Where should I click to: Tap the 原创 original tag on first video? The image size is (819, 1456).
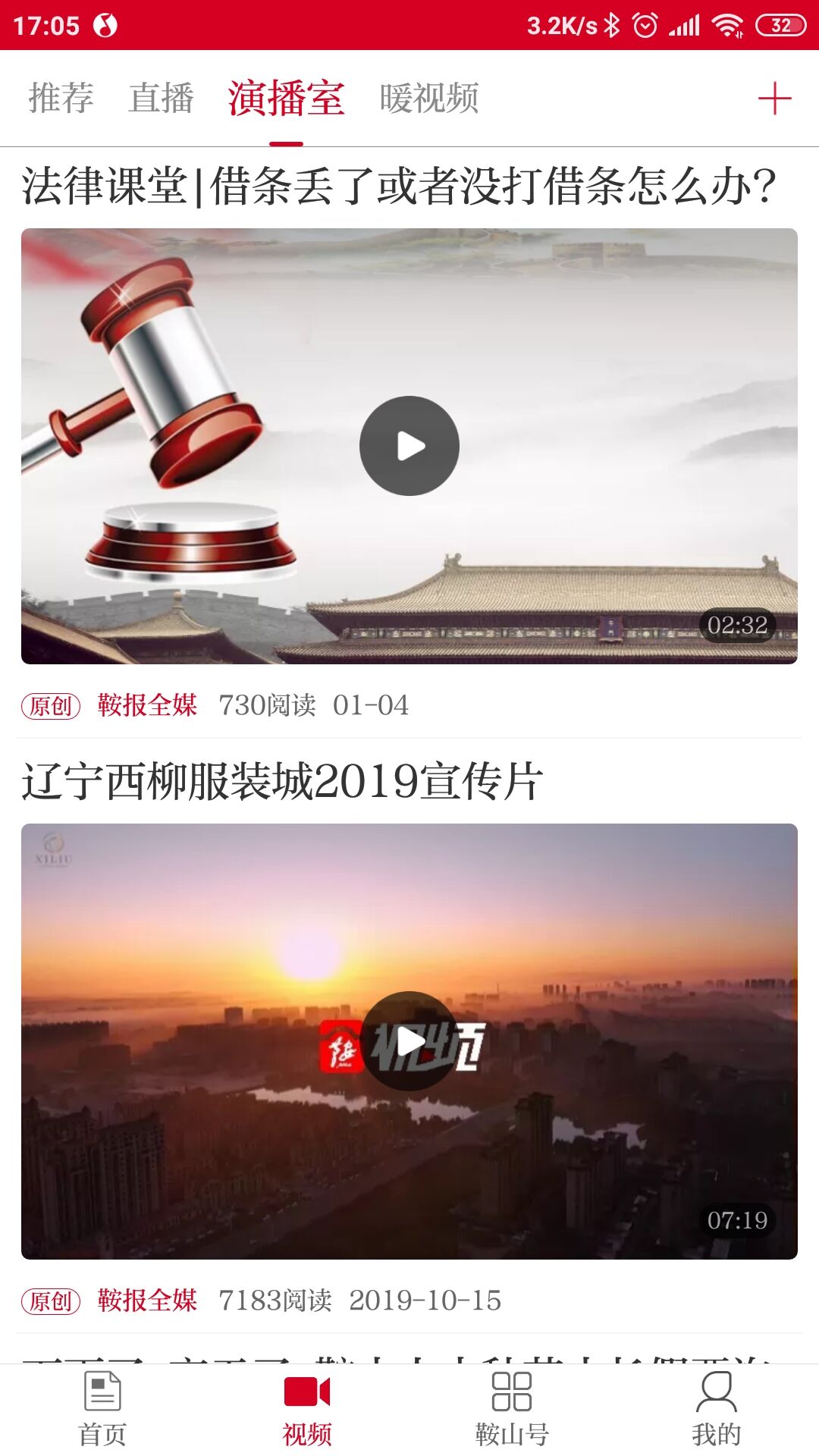coord(51,705)
